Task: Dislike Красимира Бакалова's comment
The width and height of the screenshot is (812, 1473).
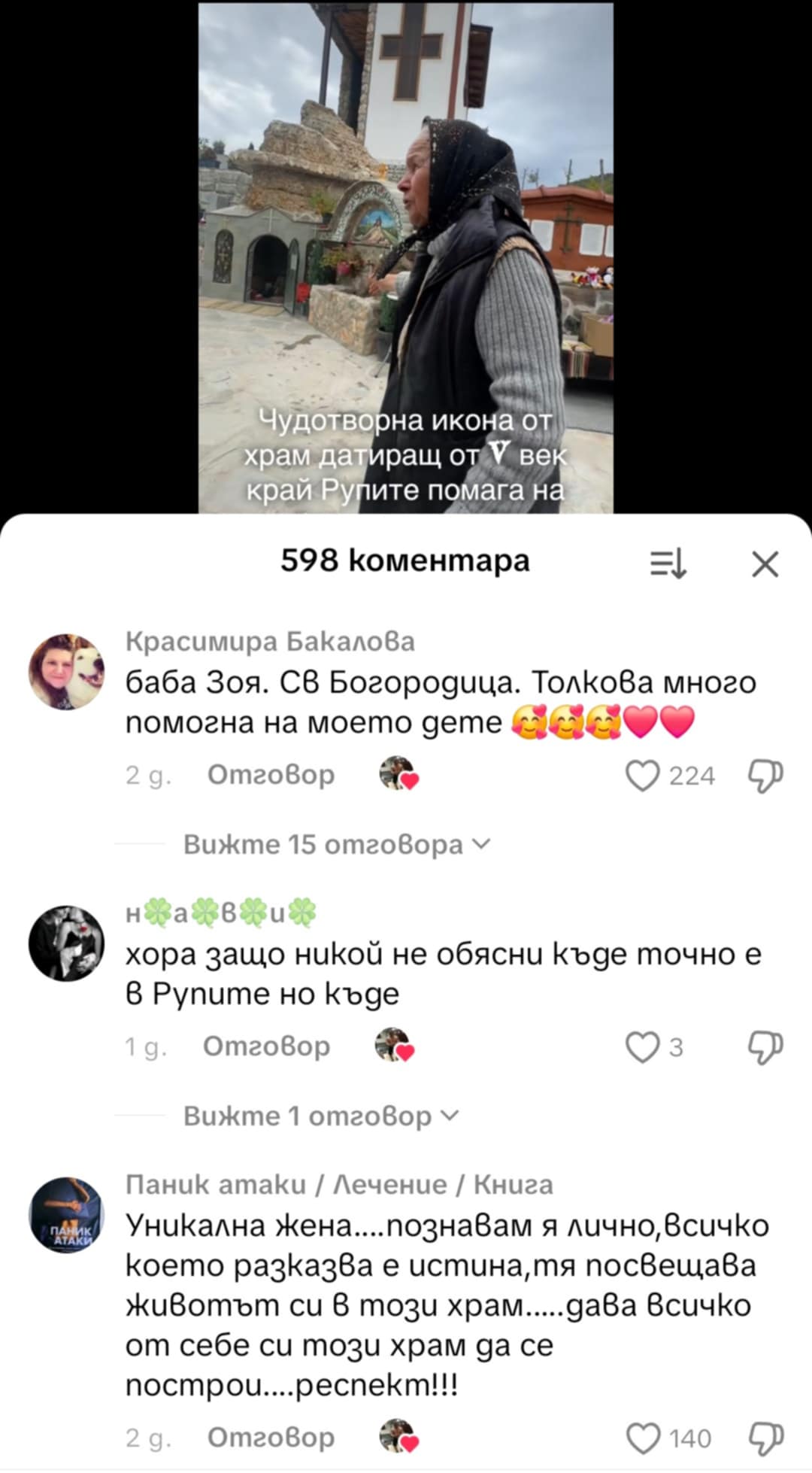Action: tap(765, 776)
